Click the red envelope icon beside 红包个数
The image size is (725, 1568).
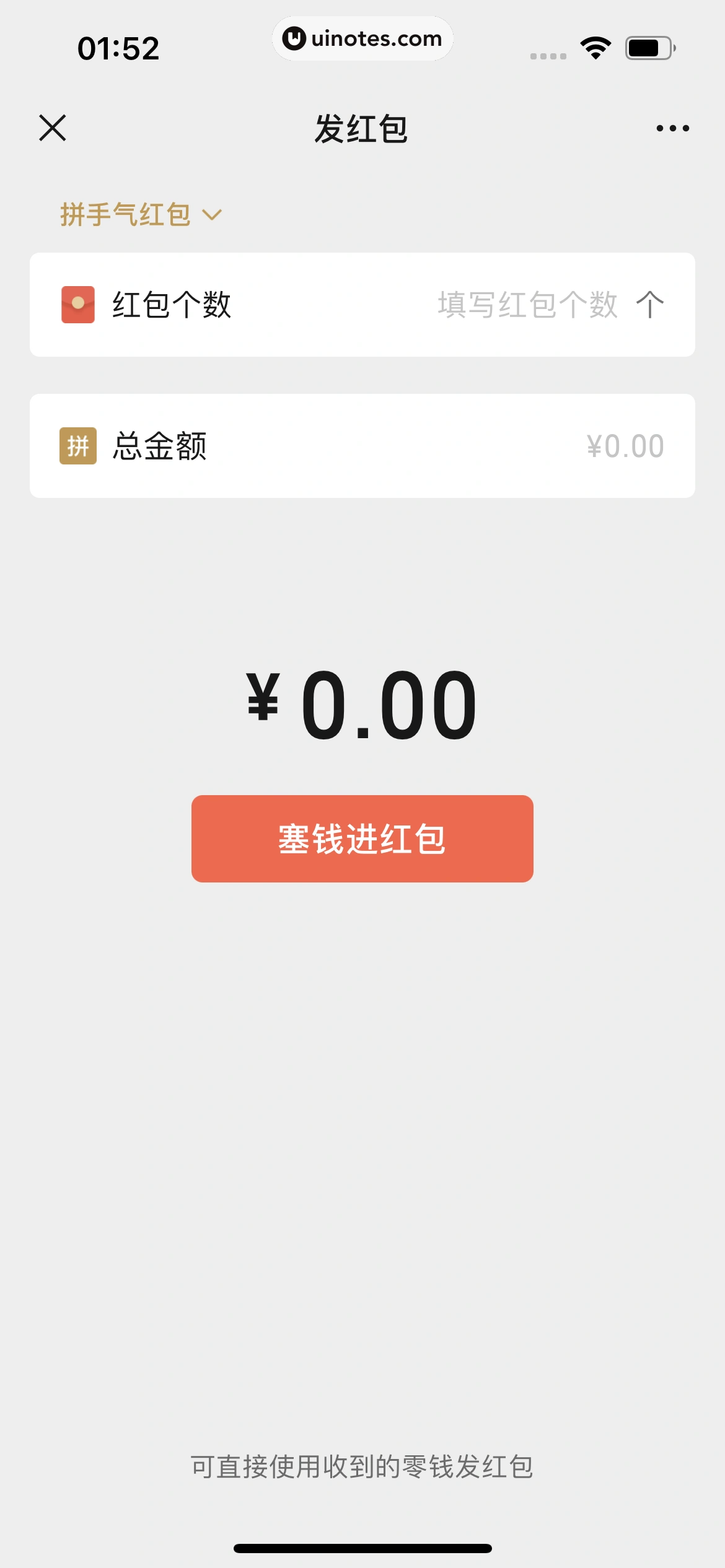[77, 305]
